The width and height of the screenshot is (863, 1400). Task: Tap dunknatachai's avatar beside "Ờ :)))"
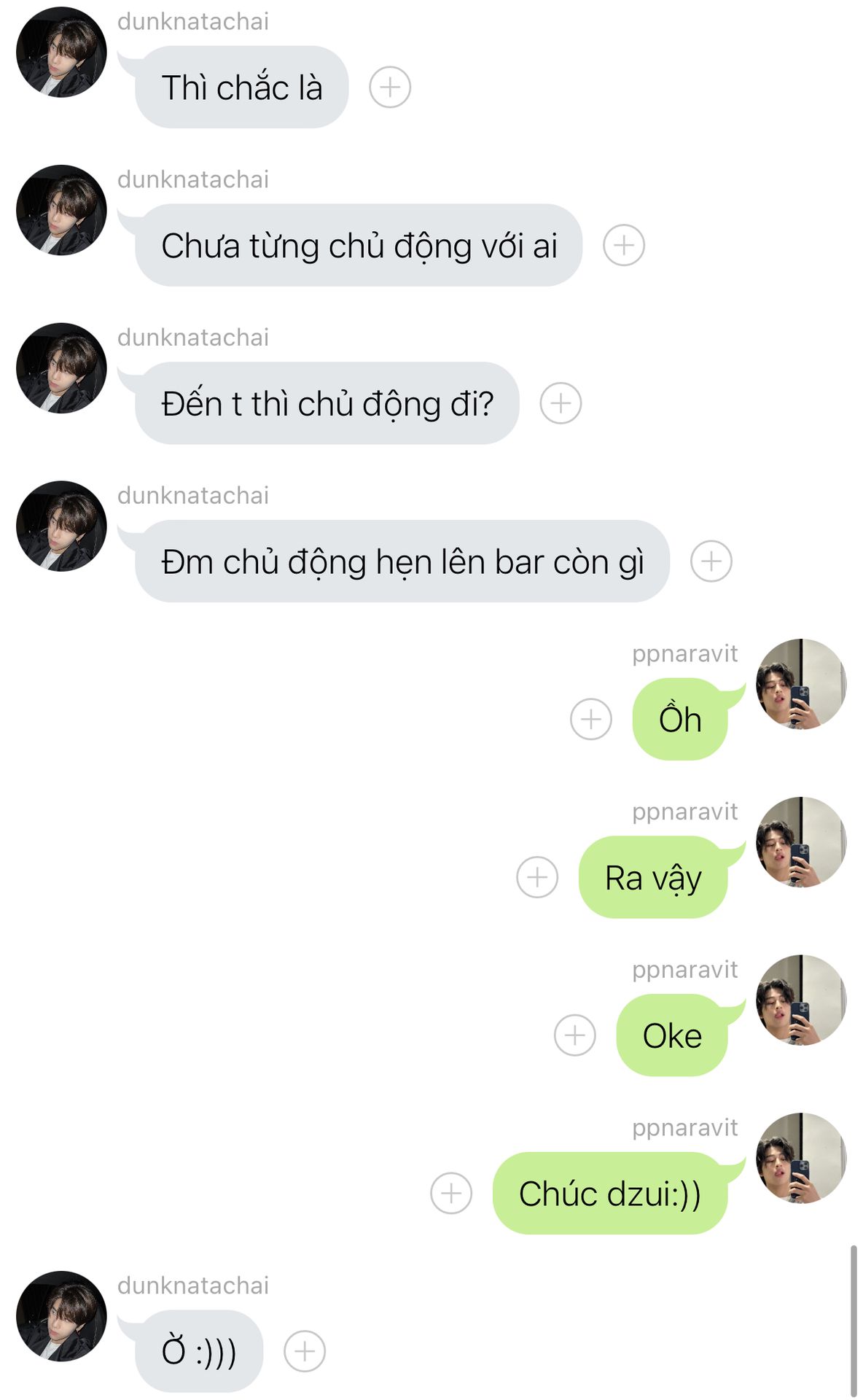pos(62,1316)
